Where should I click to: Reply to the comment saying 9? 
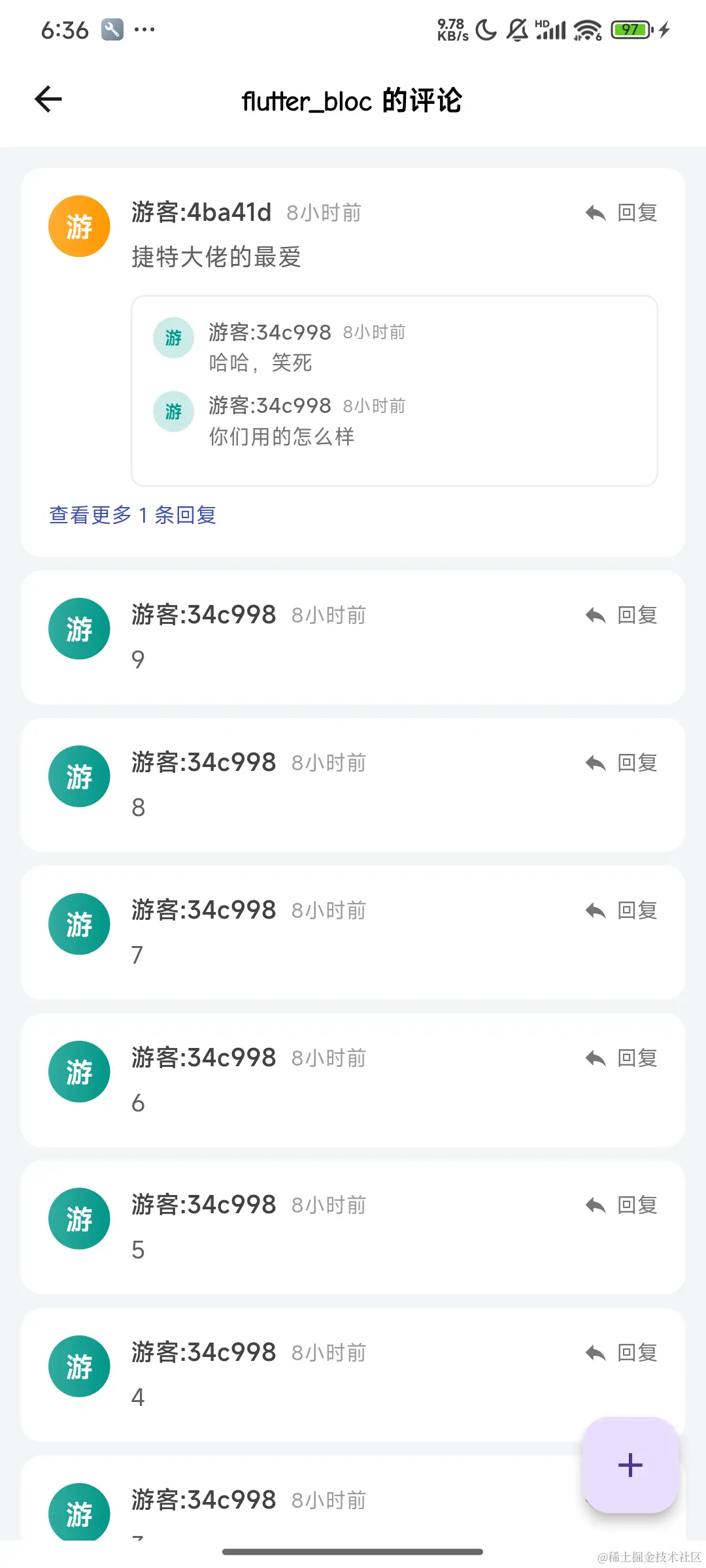pos(622,615)
